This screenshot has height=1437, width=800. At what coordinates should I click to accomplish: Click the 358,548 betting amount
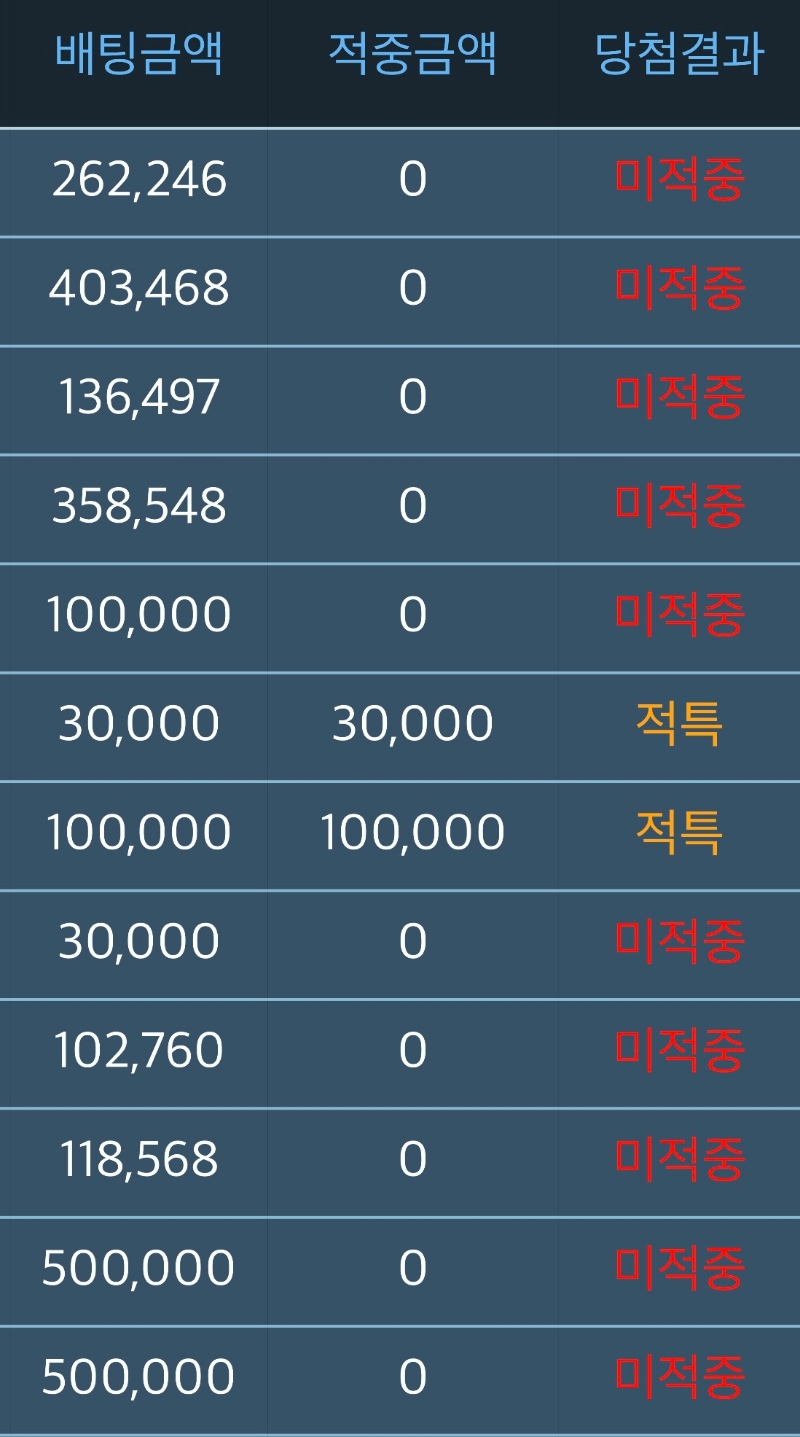(140, 507)
